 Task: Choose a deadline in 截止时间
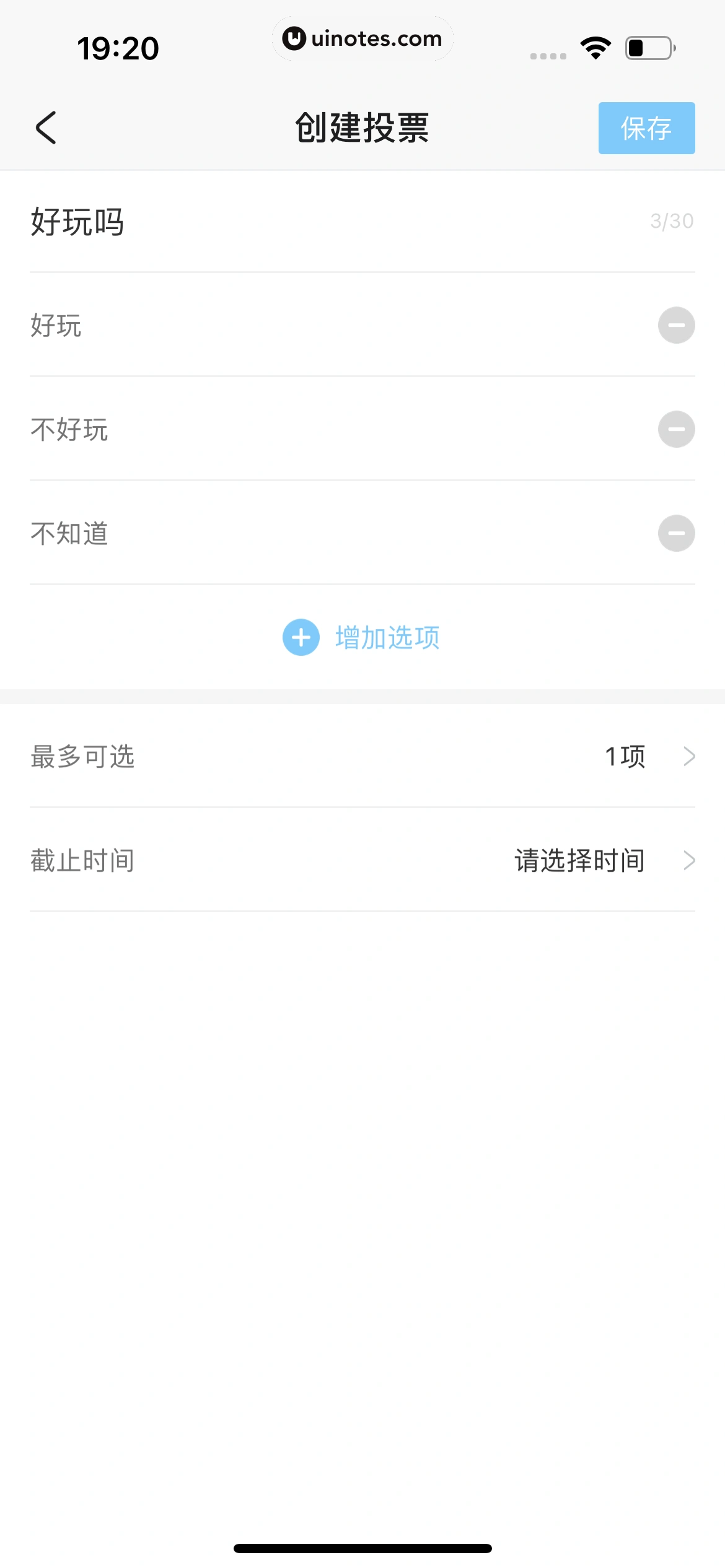[x=362, y=860]
